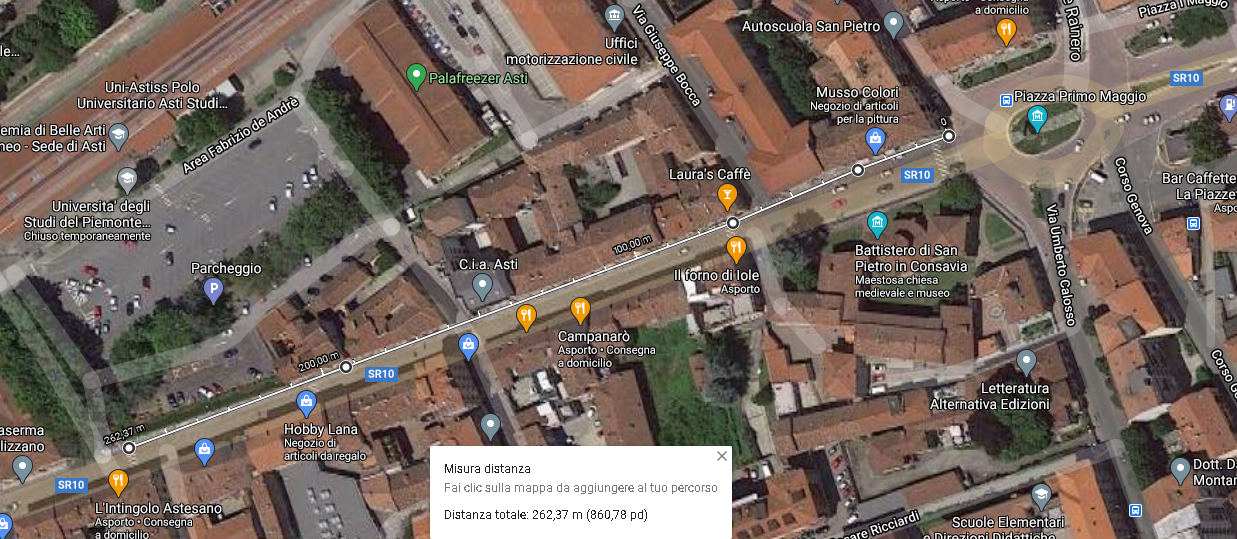
Task: Open the Musso Colori shop pin
Action: (876, 140)
